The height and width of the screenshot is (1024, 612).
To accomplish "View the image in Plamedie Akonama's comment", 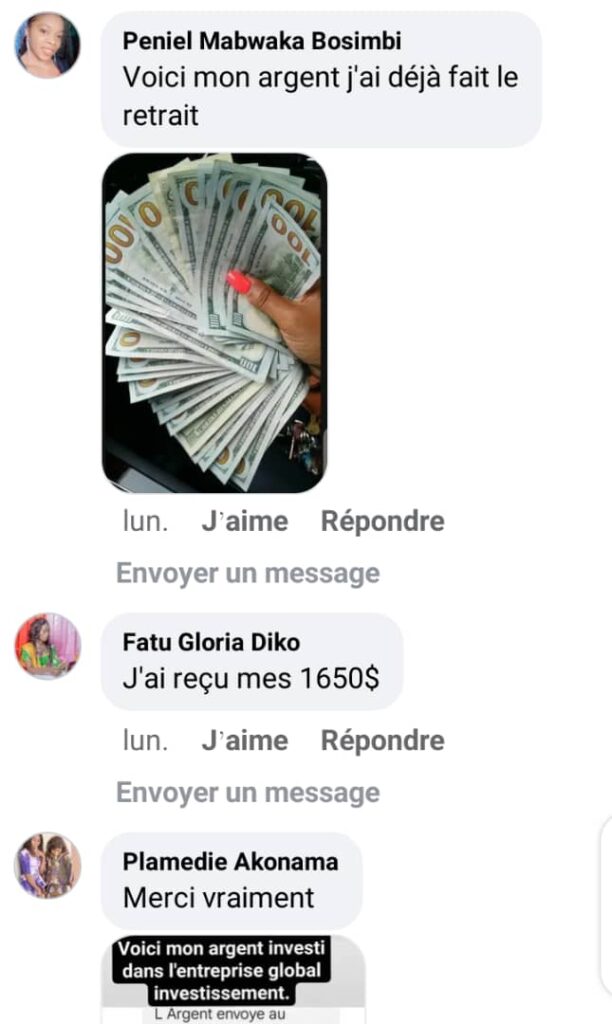I will pos(233,980).
